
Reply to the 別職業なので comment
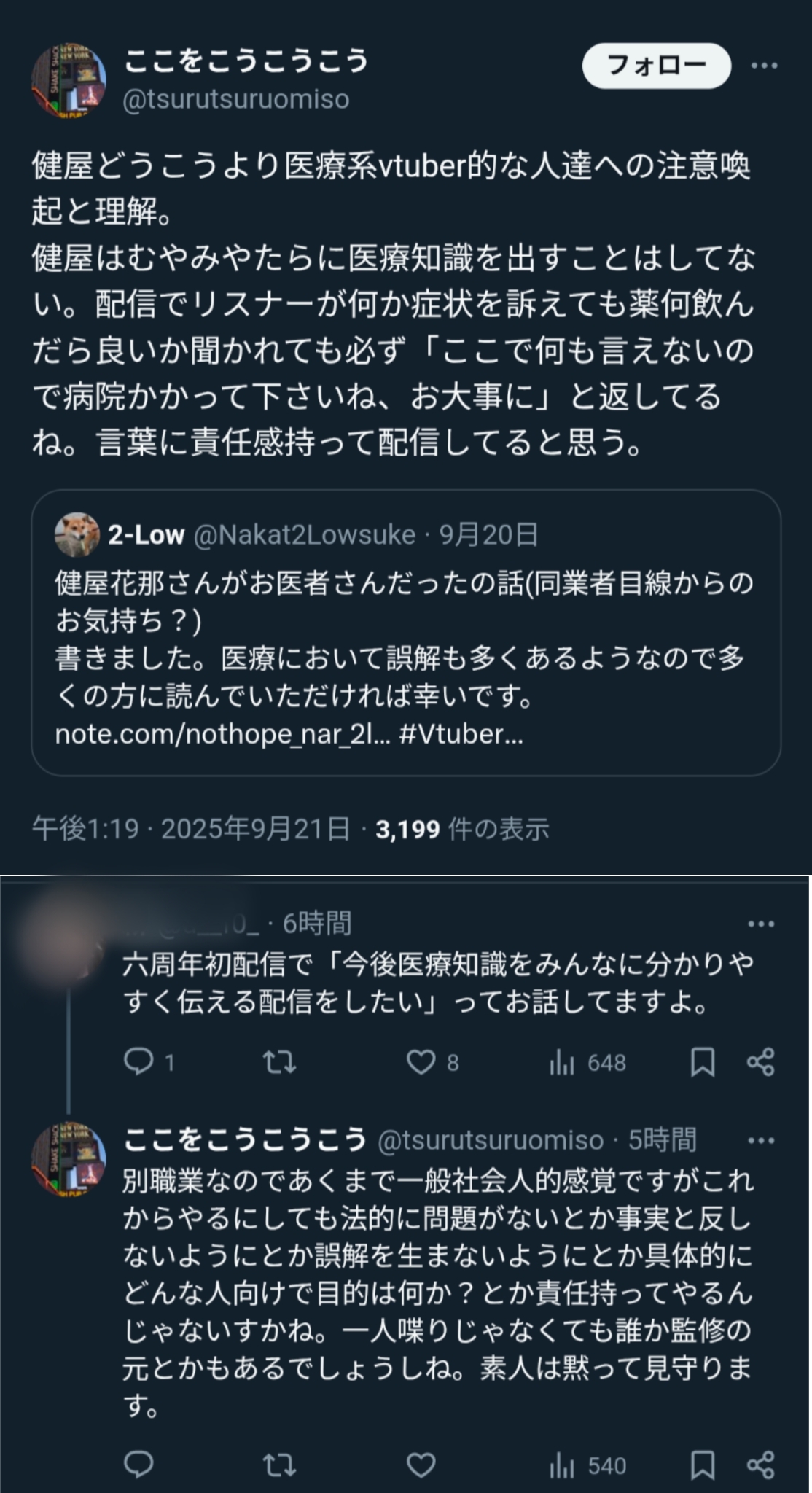(x=138, y=1465)
